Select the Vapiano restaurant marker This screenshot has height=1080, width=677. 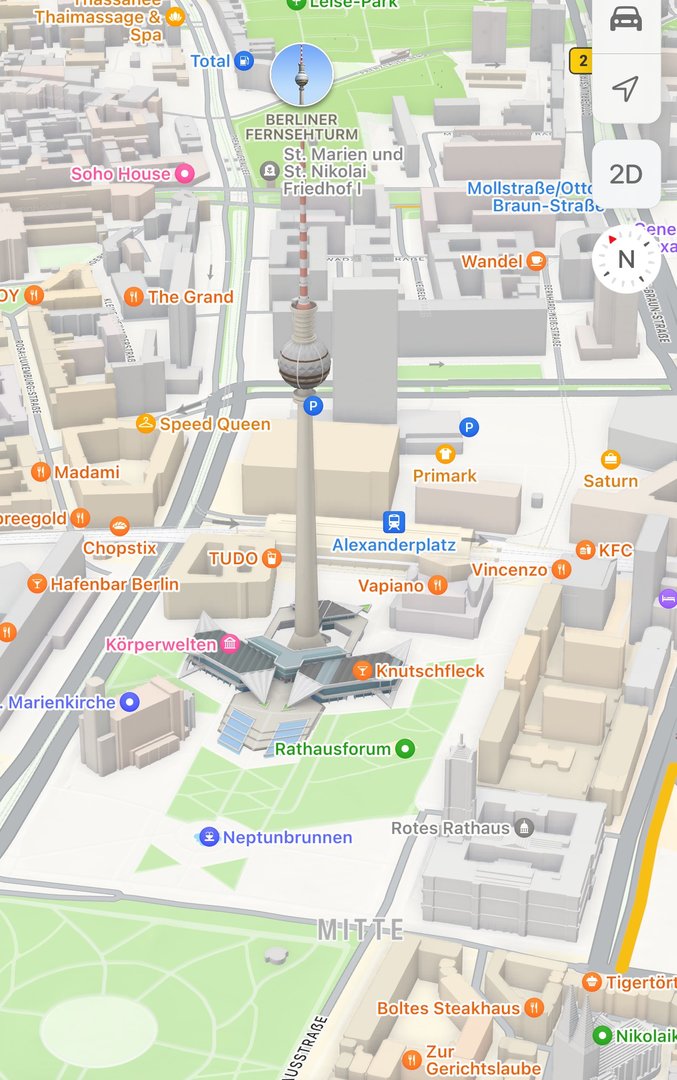[x=437, y=585]
